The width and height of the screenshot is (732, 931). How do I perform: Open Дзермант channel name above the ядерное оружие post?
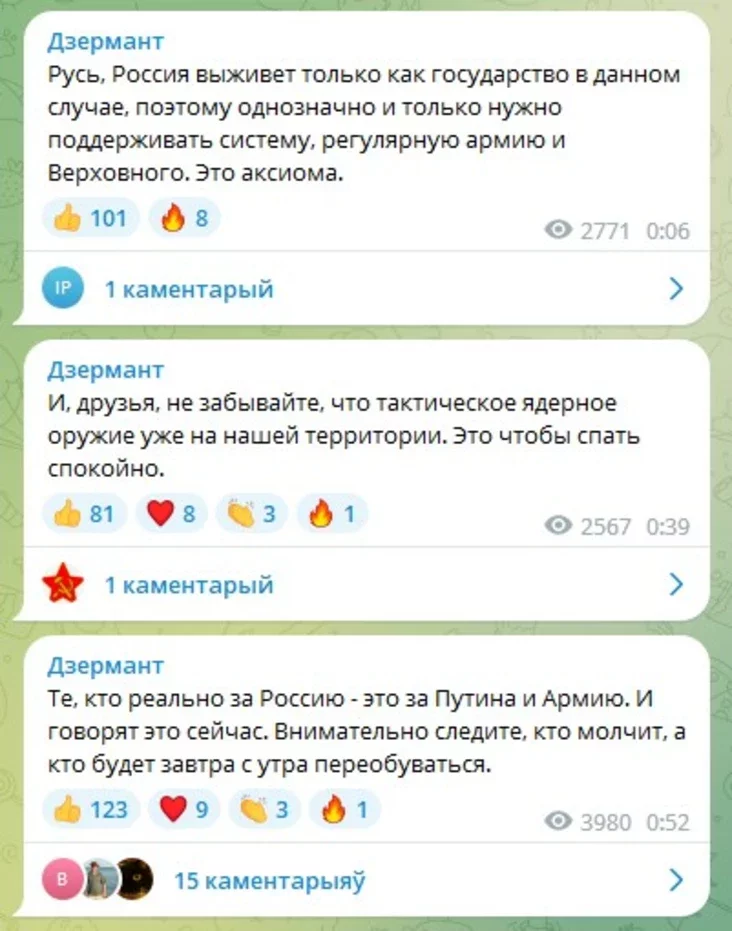[x=106, y=371]
